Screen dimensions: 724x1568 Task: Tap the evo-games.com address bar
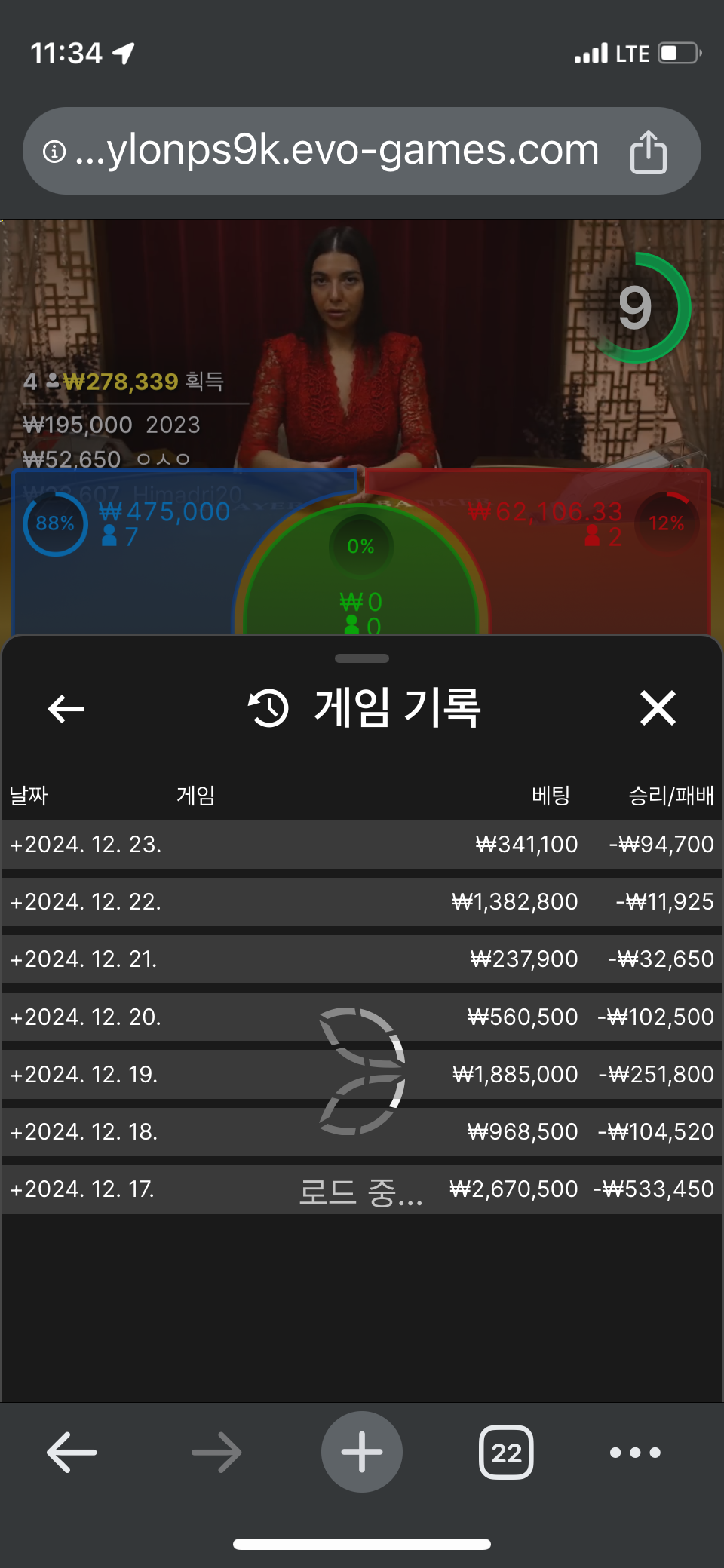point(336,150)
